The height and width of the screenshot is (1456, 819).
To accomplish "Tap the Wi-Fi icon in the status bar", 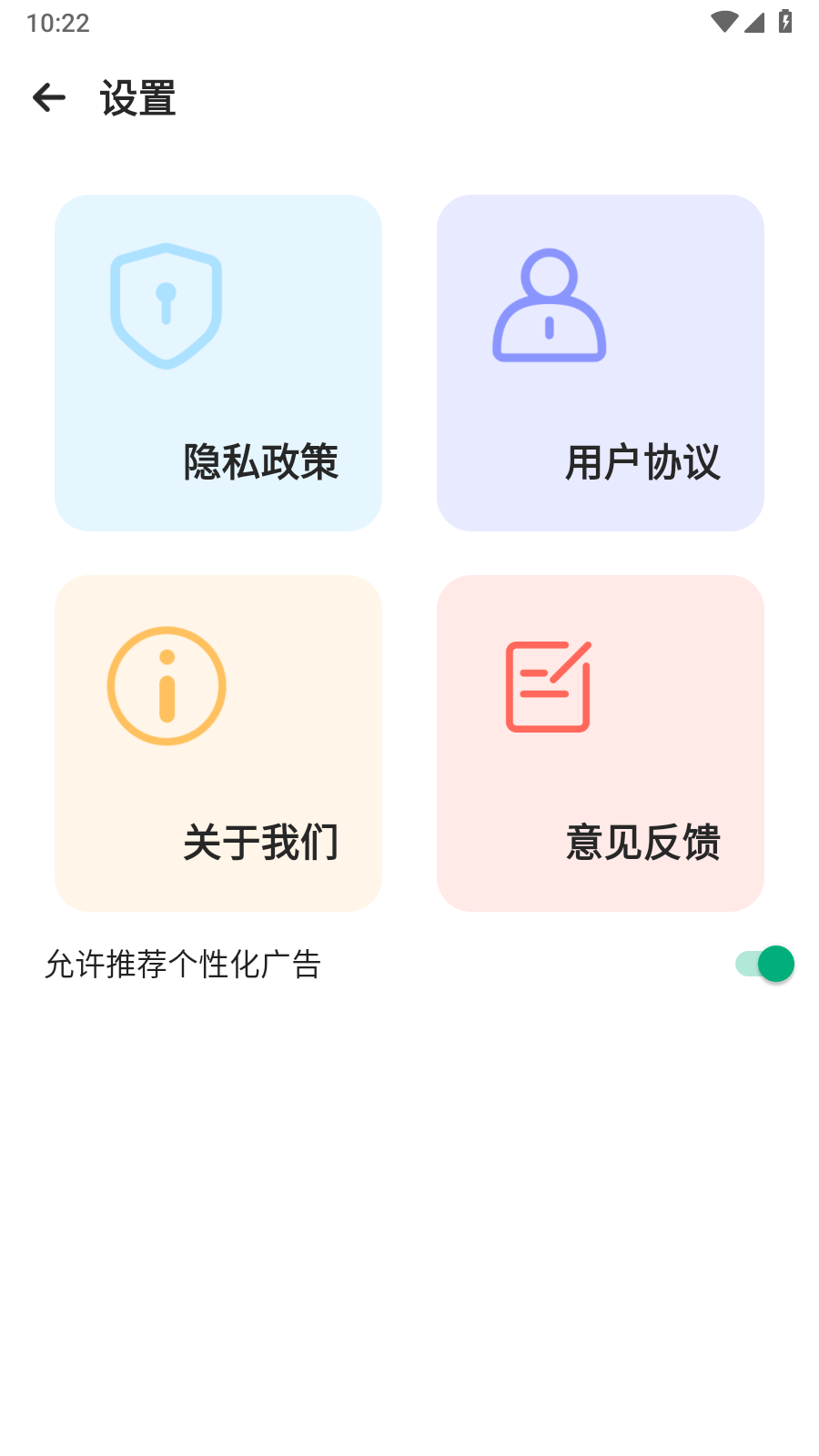I will pos(724,22).
